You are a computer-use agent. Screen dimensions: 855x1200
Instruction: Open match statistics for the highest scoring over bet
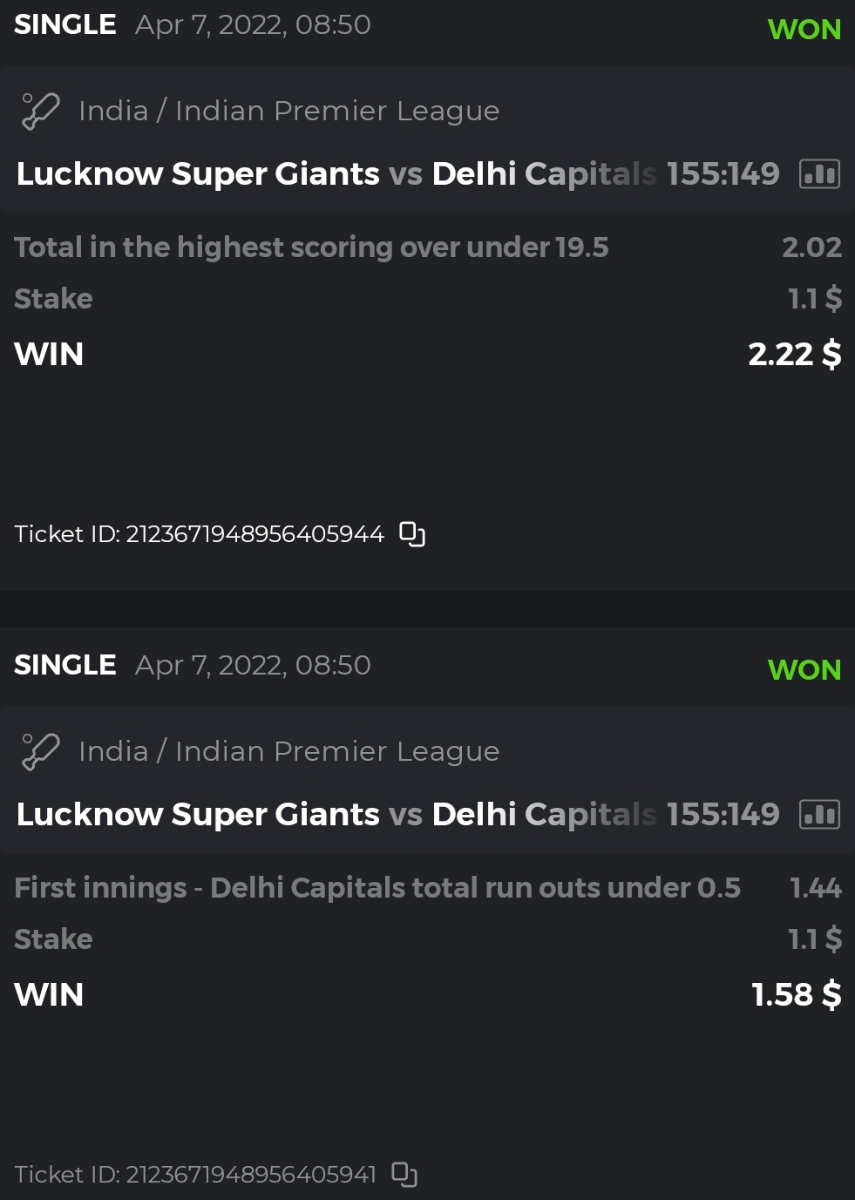tap(819, 174)
